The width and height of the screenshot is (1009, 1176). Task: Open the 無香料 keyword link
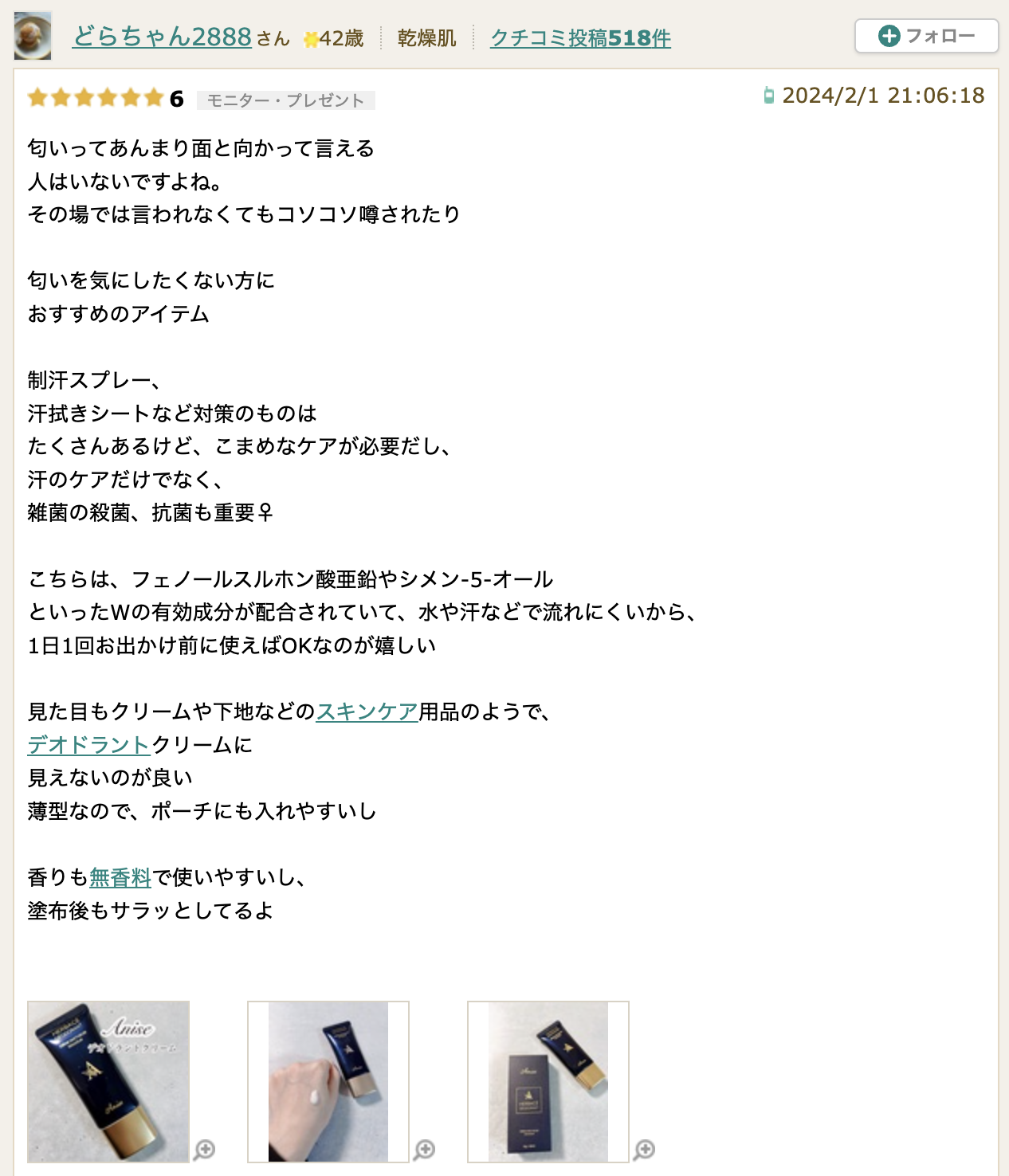[x=120, y=877]
